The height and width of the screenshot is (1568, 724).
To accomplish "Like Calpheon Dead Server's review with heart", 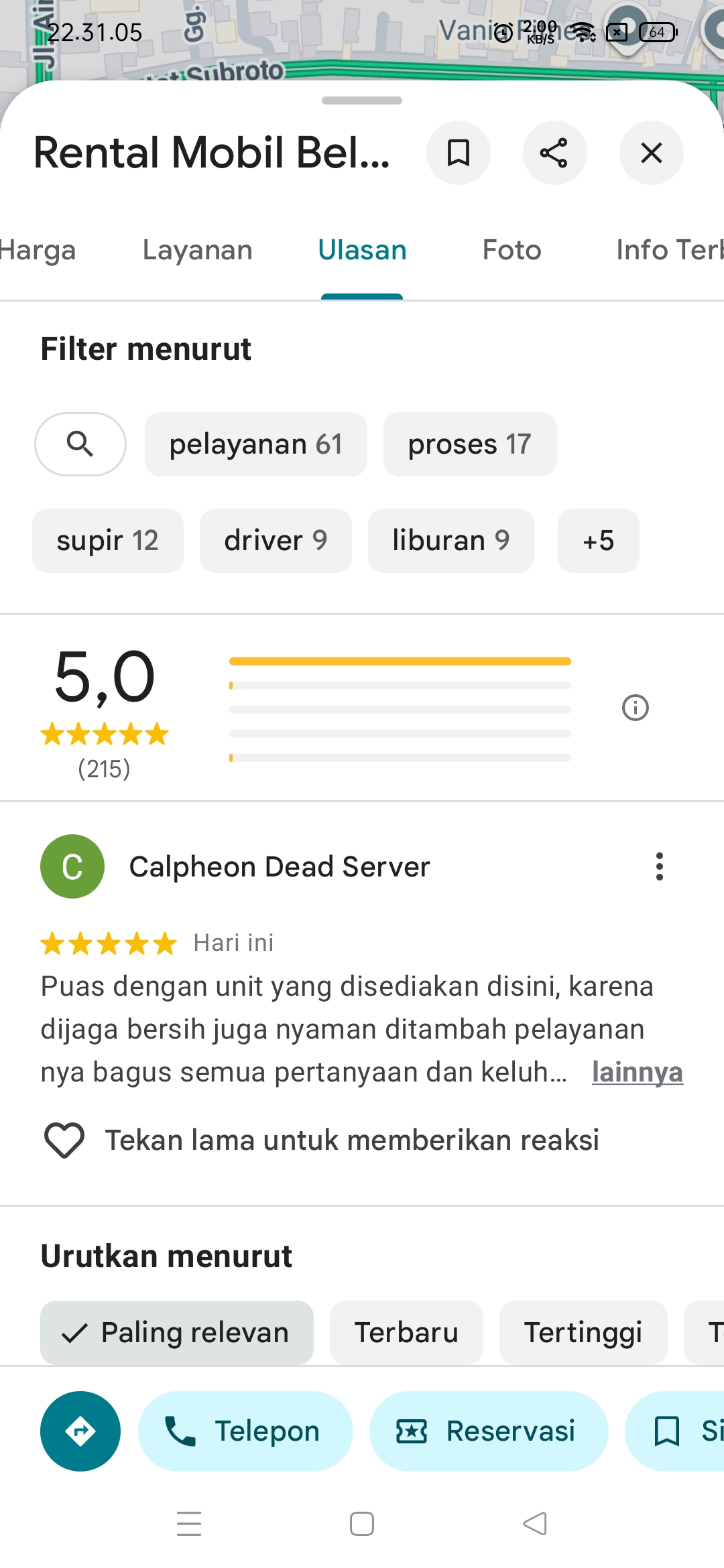I will point(64,1140).
